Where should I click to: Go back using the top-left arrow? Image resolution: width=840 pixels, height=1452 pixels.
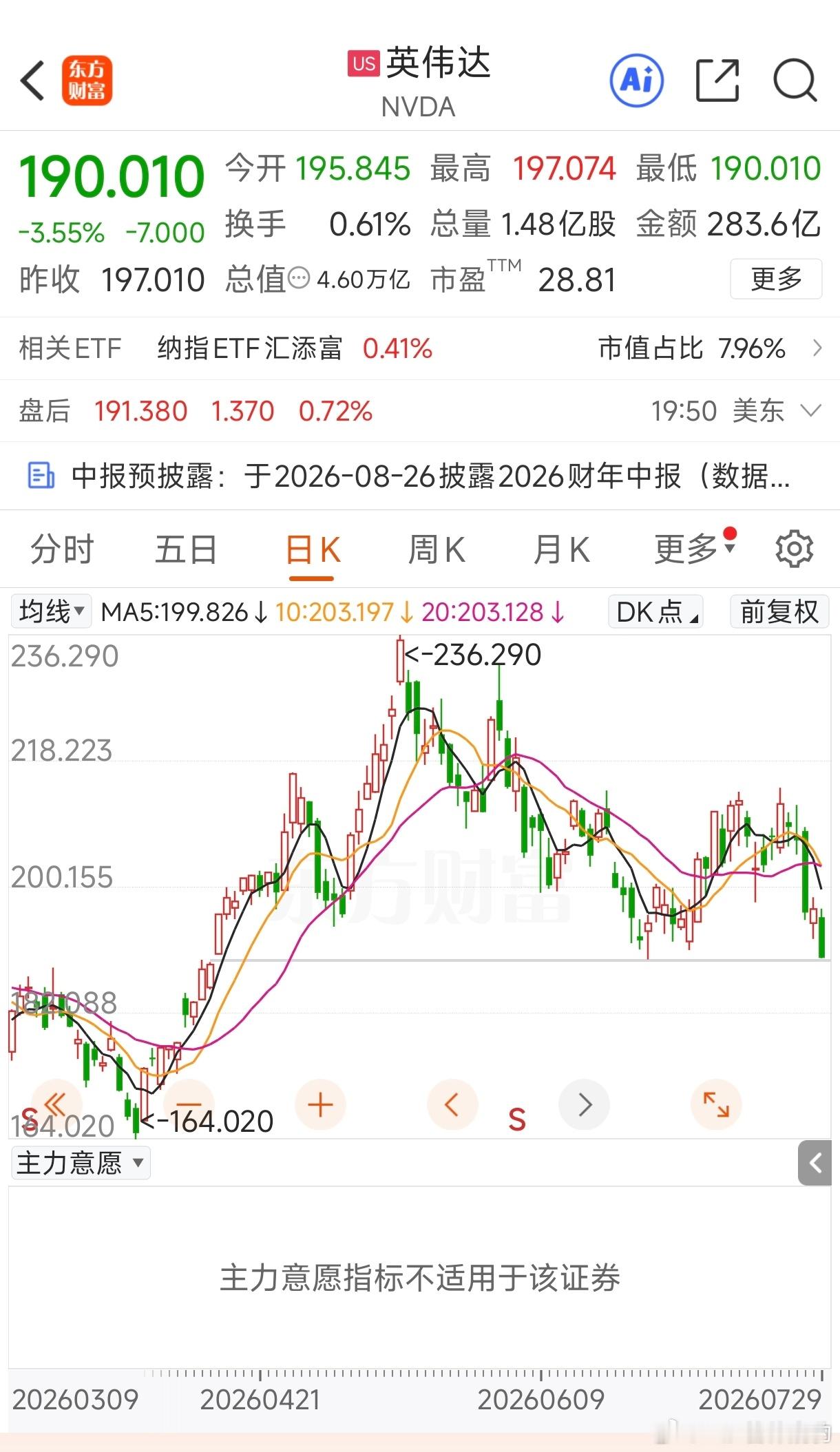tap(32, 81)
